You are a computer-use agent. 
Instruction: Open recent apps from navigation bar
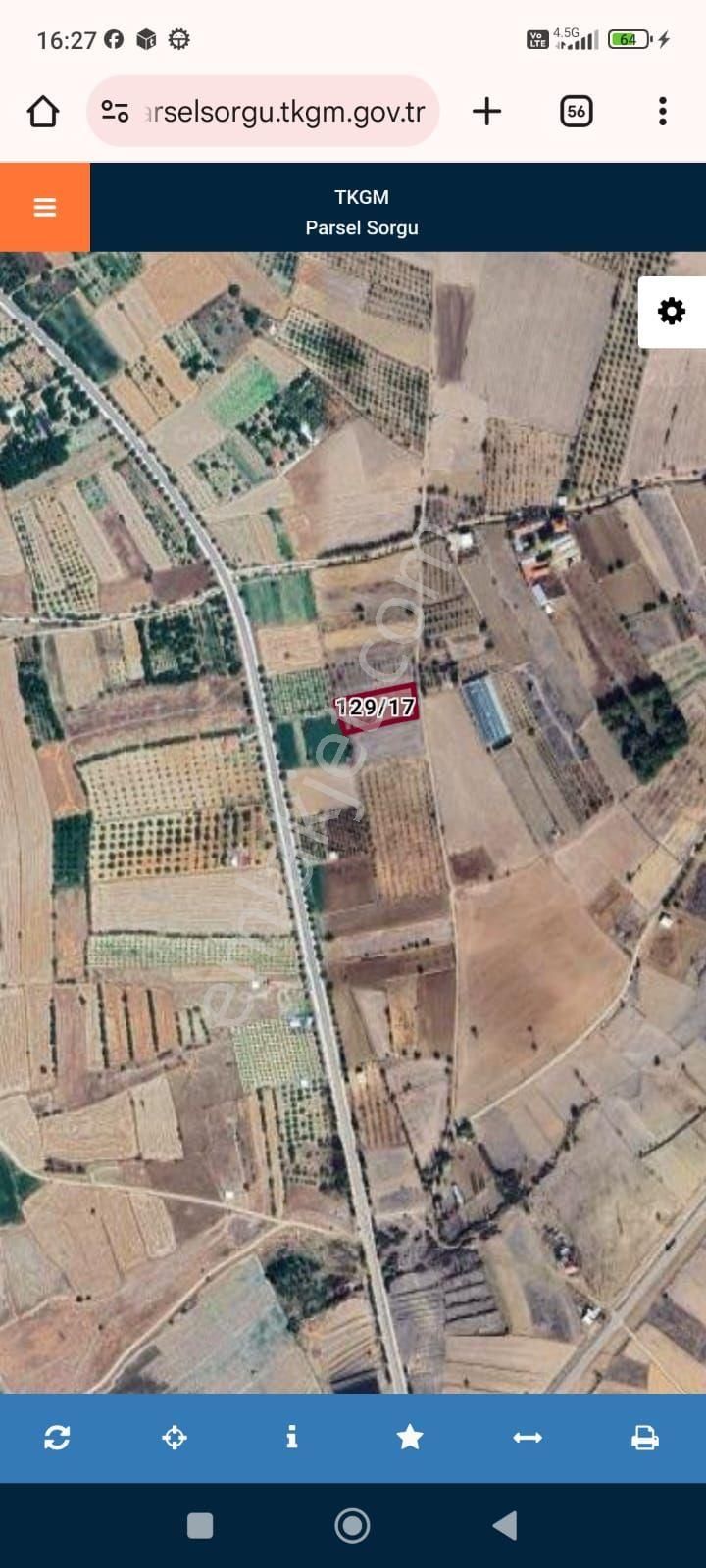200,1525
